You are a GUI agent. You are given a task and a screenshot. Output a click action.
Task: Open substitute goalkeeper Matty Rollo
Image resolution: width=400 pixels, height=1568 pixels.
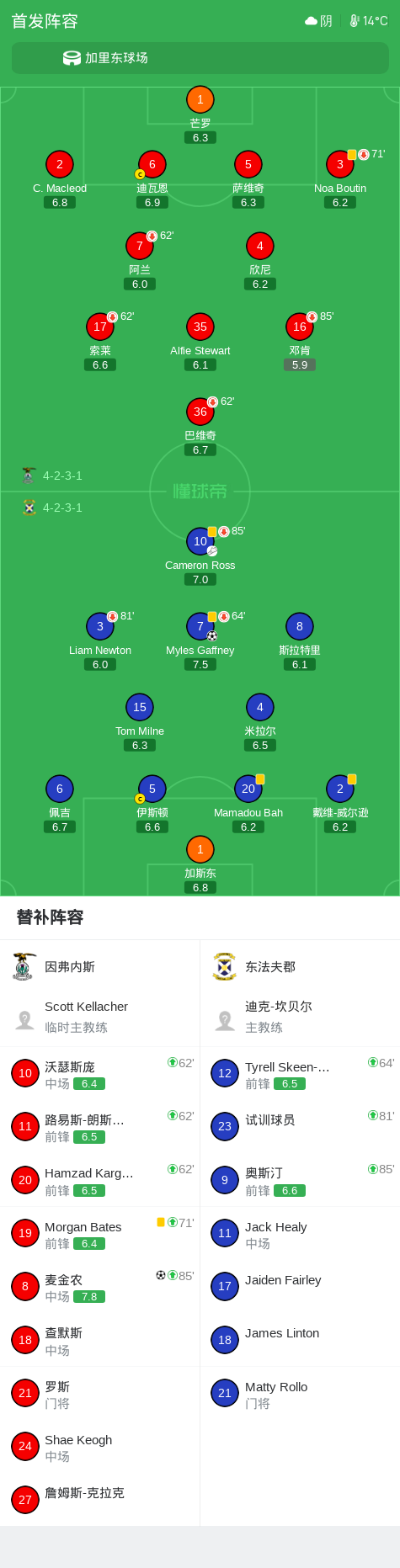tap(300, 1394)
